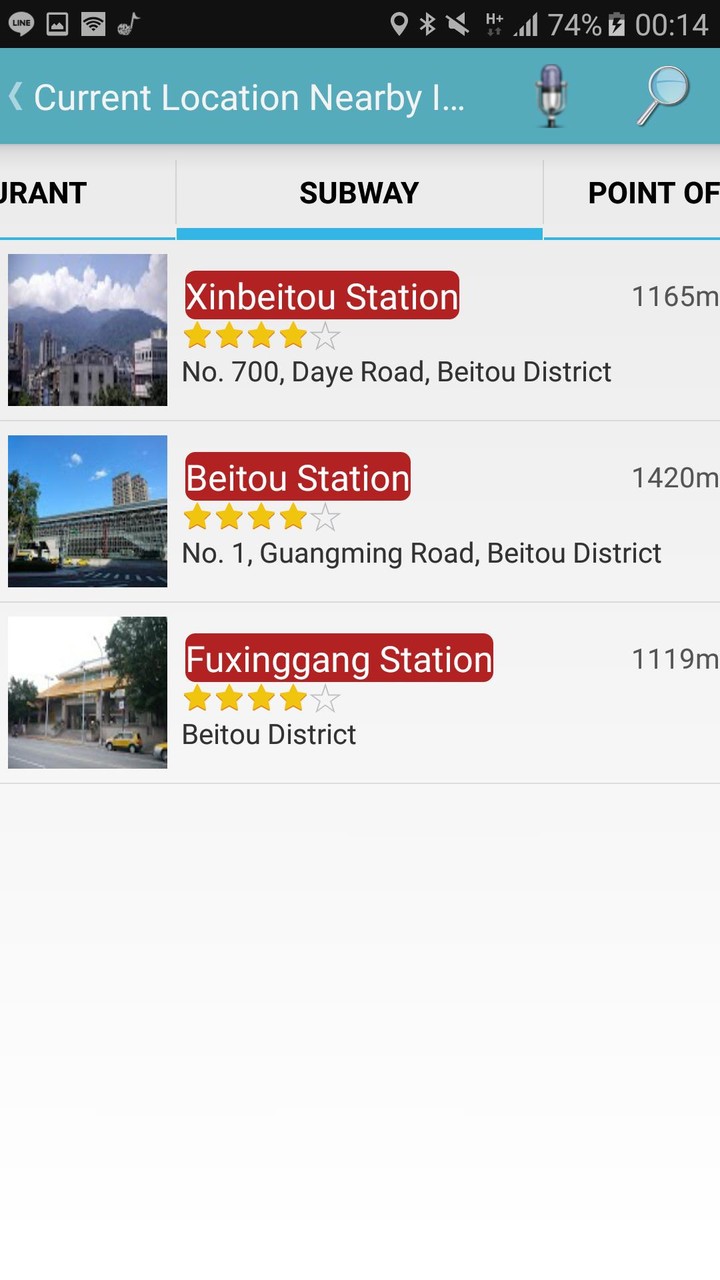Tap the gallery notification icon in status bar
Image resolution: width=720 pixels, height=1280 pixels.
tap(57, 20)
